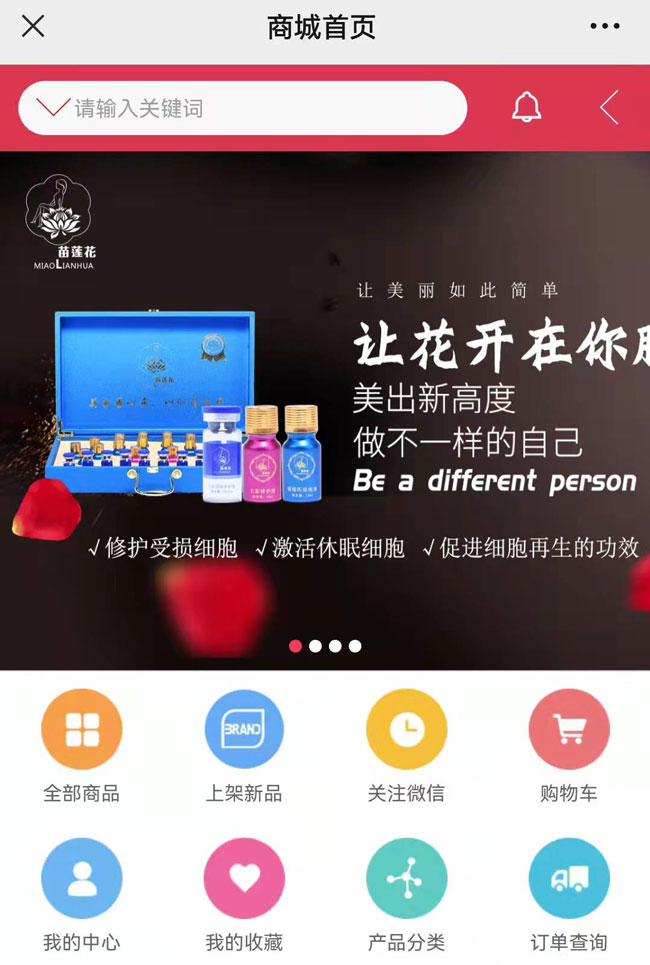Viewport: 650px width, 965px height.
Task: Tap the 请输入关键词 search field
Action: [x=260, y=108]
